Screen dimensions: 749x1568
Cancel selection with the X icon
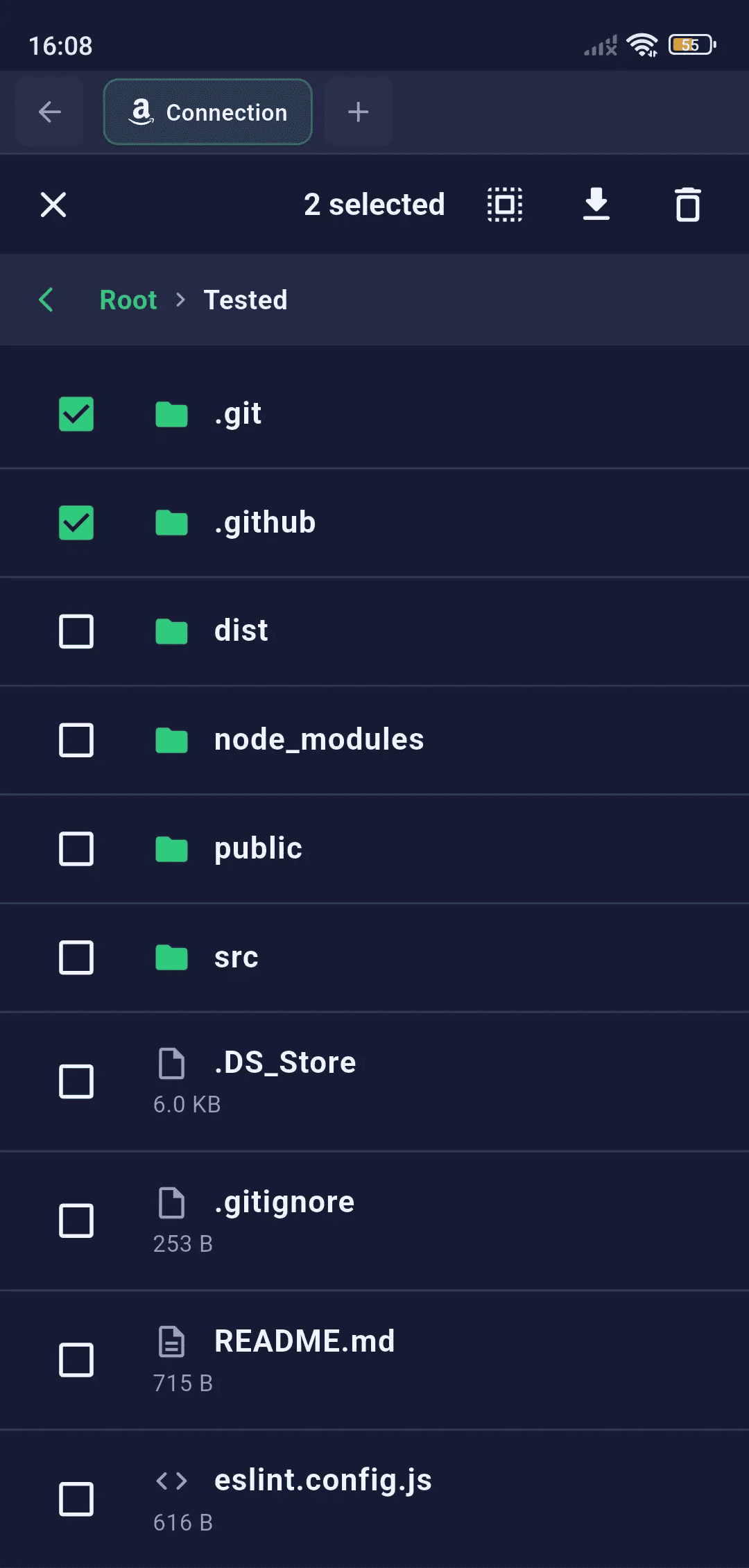coord(53,205)
